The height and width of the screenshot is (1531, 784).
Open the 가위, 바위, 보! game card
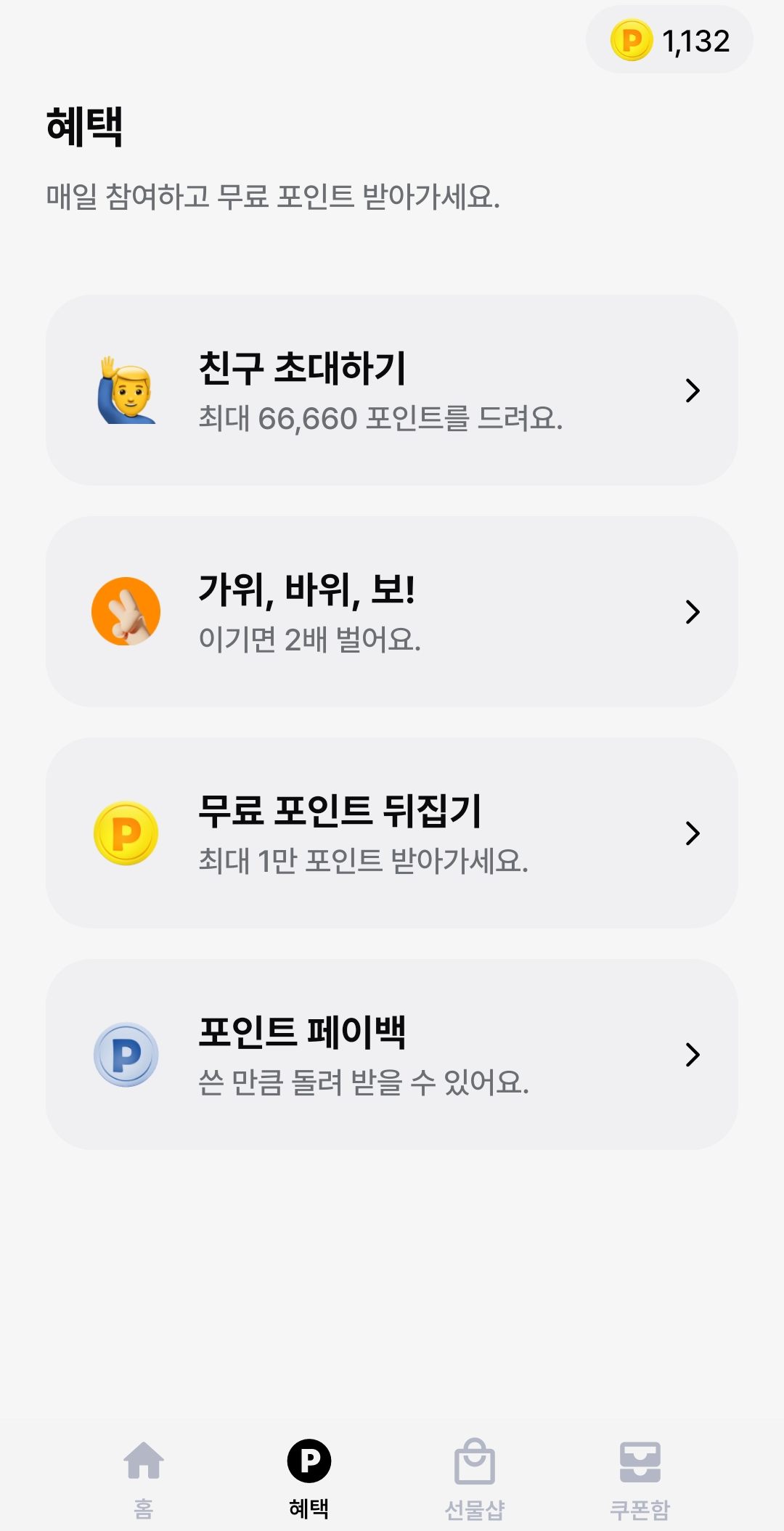392,612
